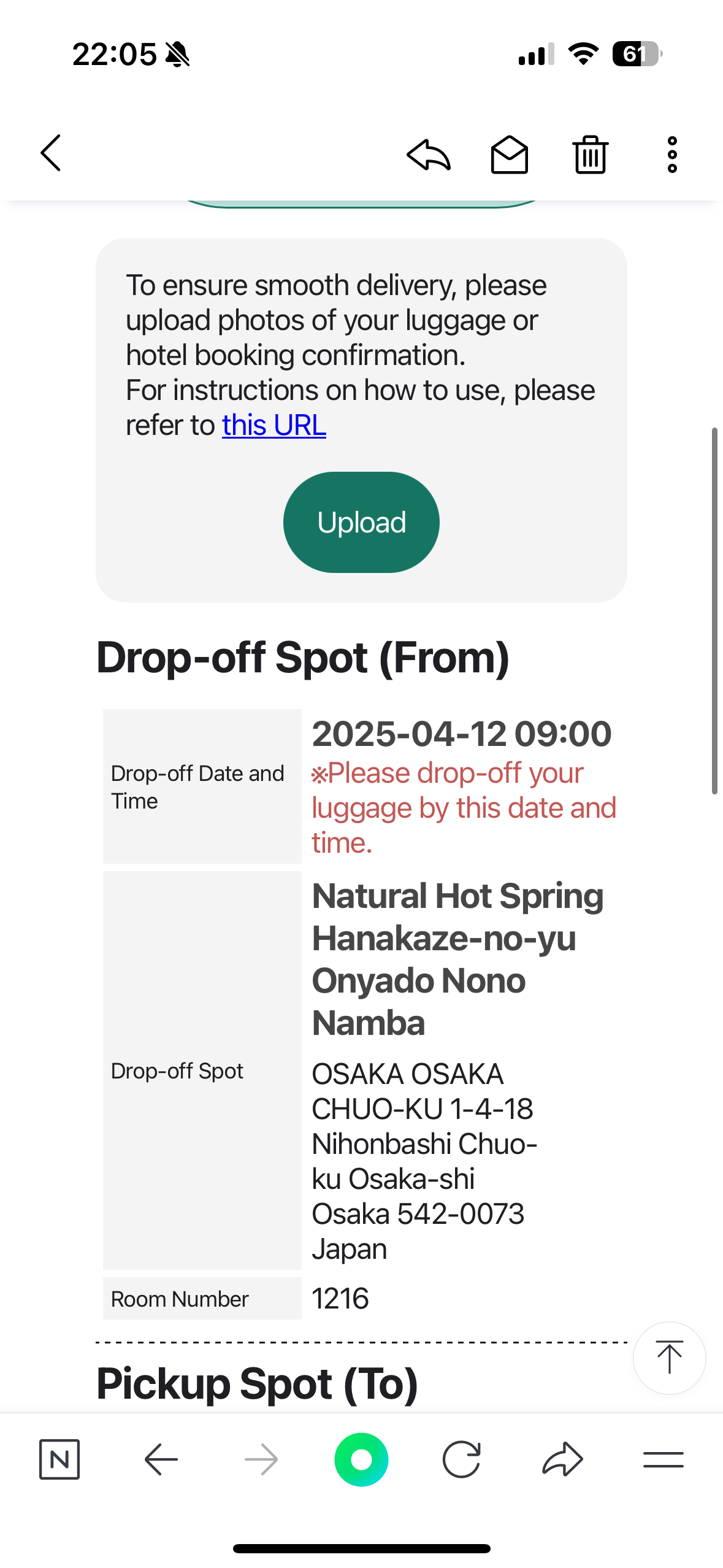This screenshot has height=1568, width=723.
Task: Jump to top with the arrow button
Action: click(669, 1358)
